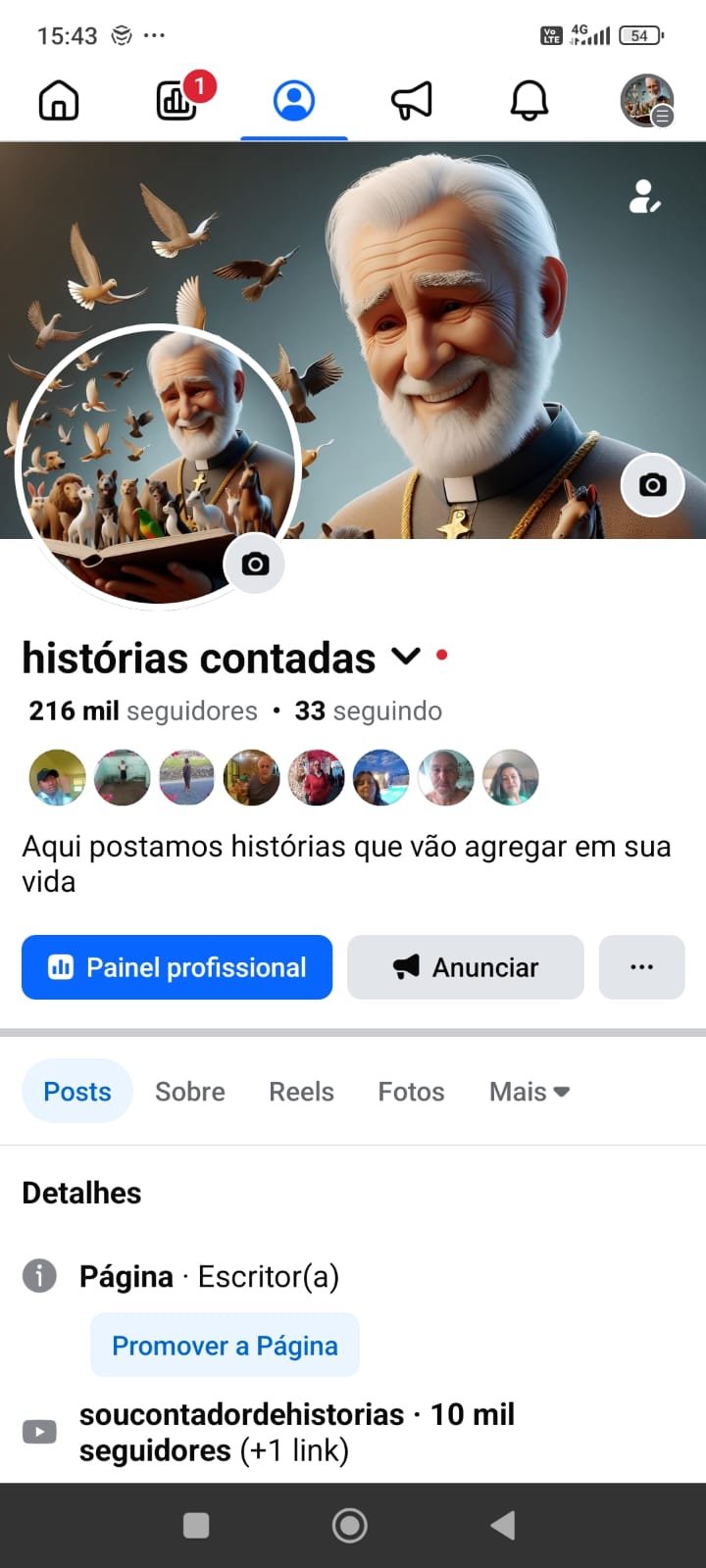Tap Promover a Página

click(x=225, y=1346)
